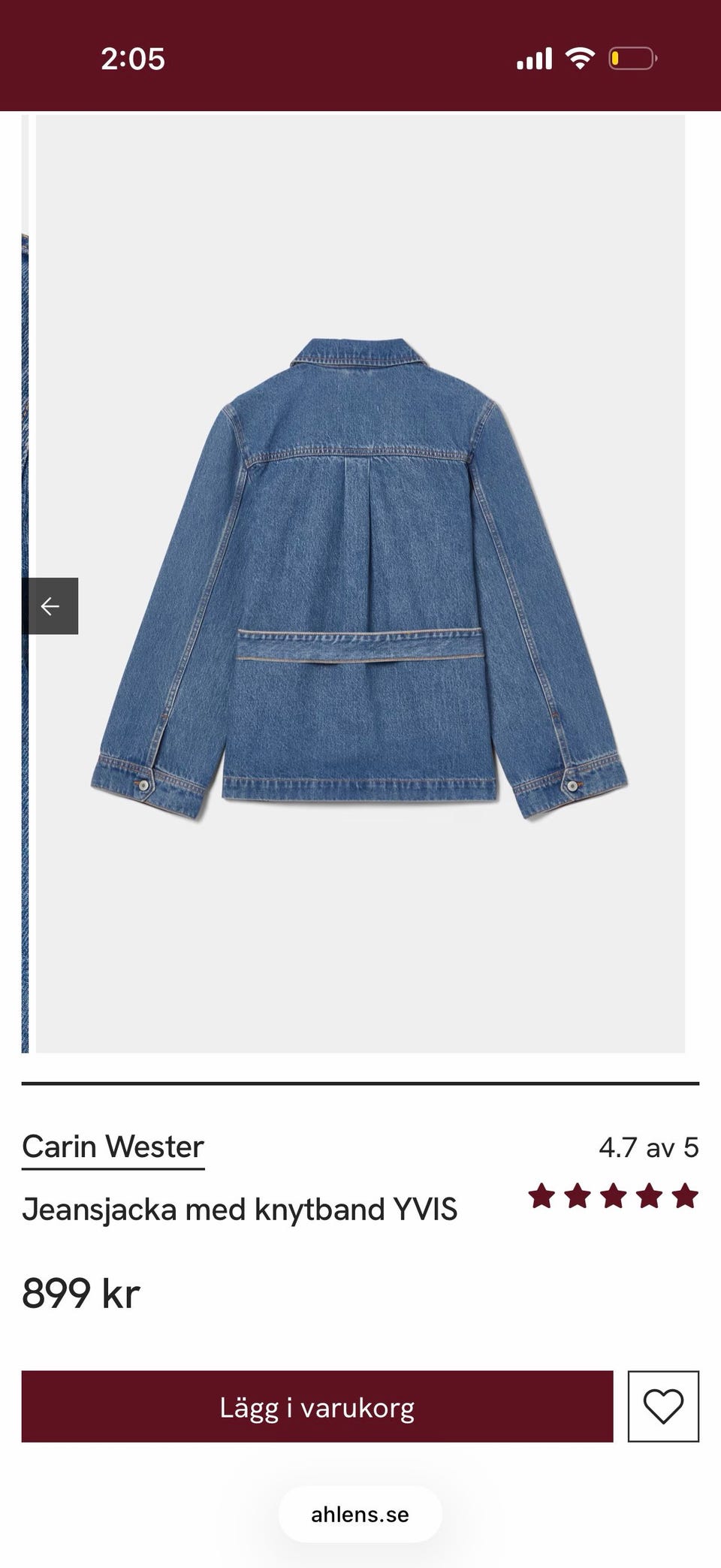Tap the Lägg i varukorg button
Image resolution: width=721 pixels, height=1568 pixels.
pos(317,1406)
